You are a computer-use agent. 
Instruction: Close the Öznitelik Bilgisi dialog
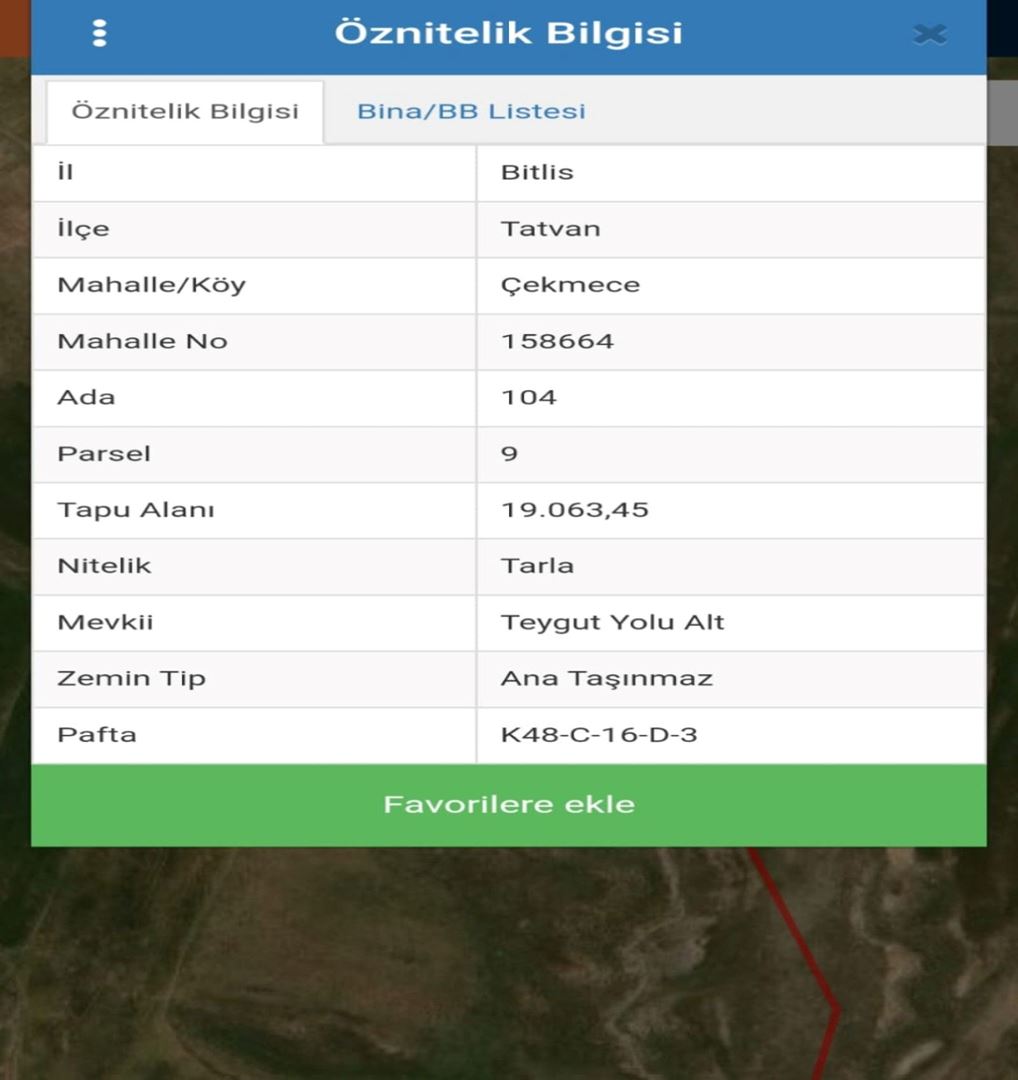929,35
